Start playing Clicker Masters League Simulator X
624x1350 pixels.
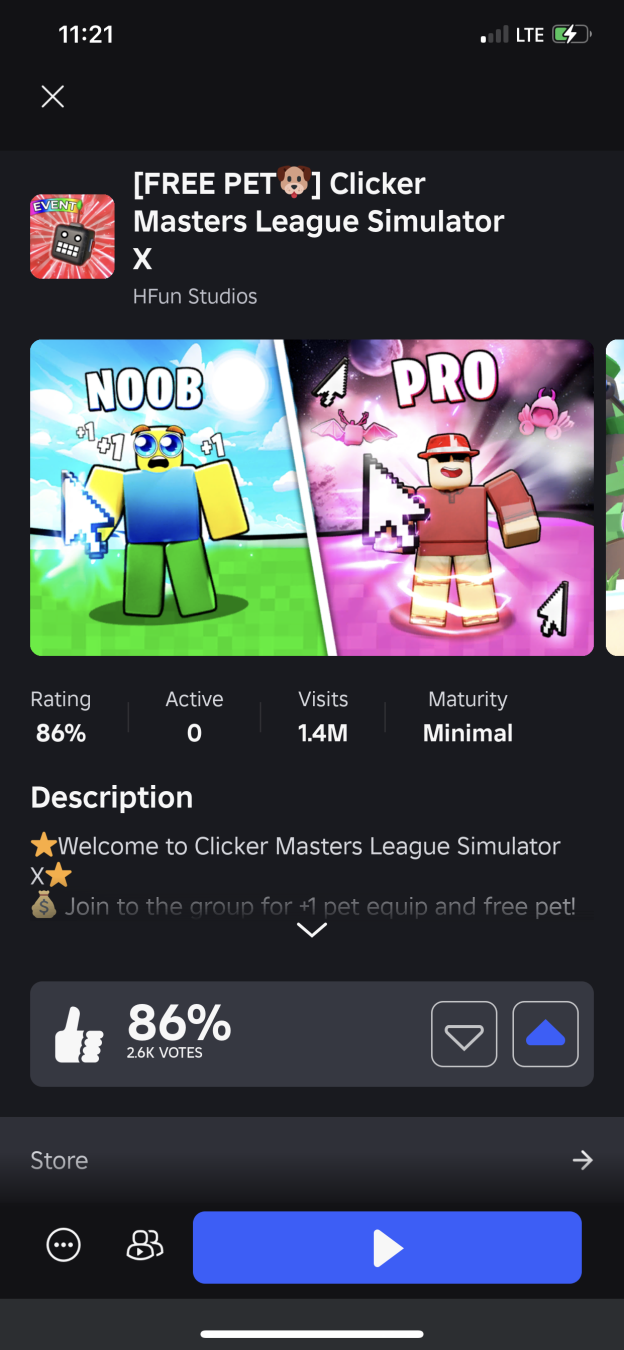coord(387,1247)
